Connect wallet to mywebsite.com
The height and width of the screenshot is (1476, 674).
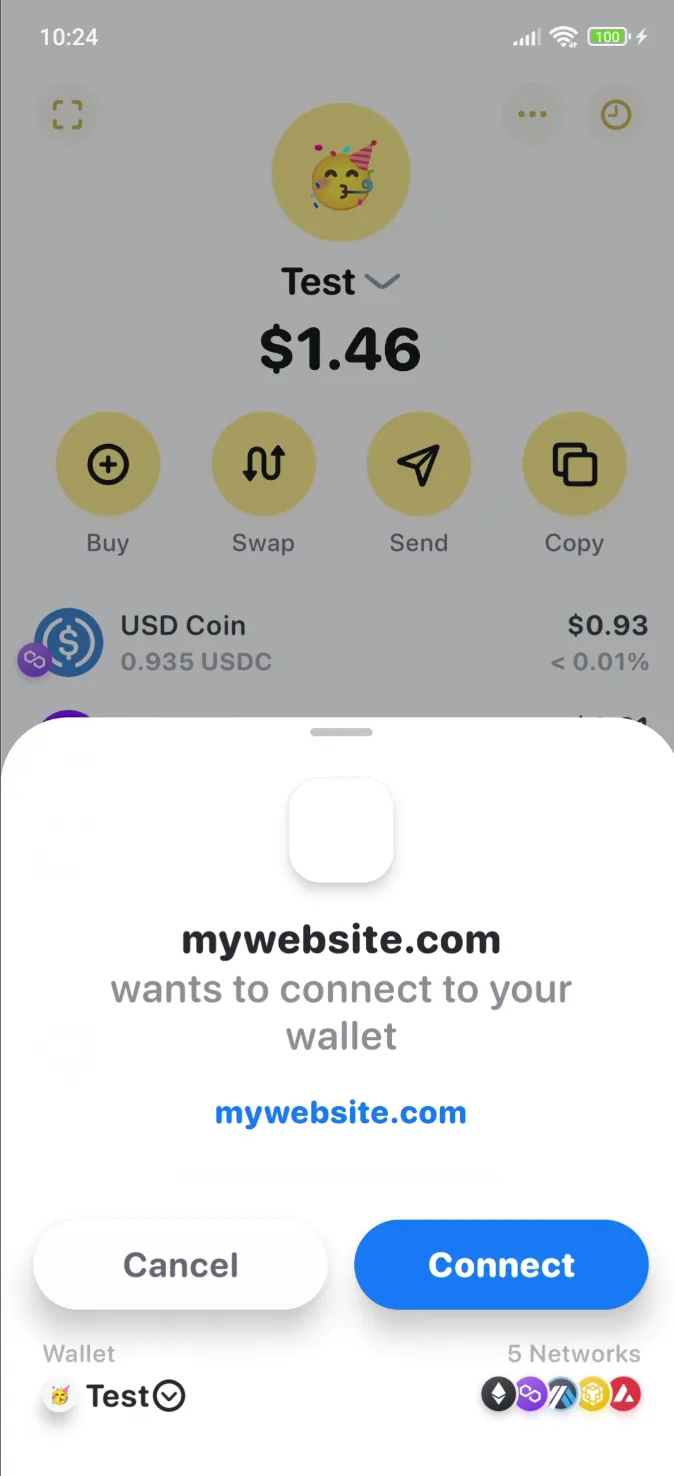click(501, 1265)
